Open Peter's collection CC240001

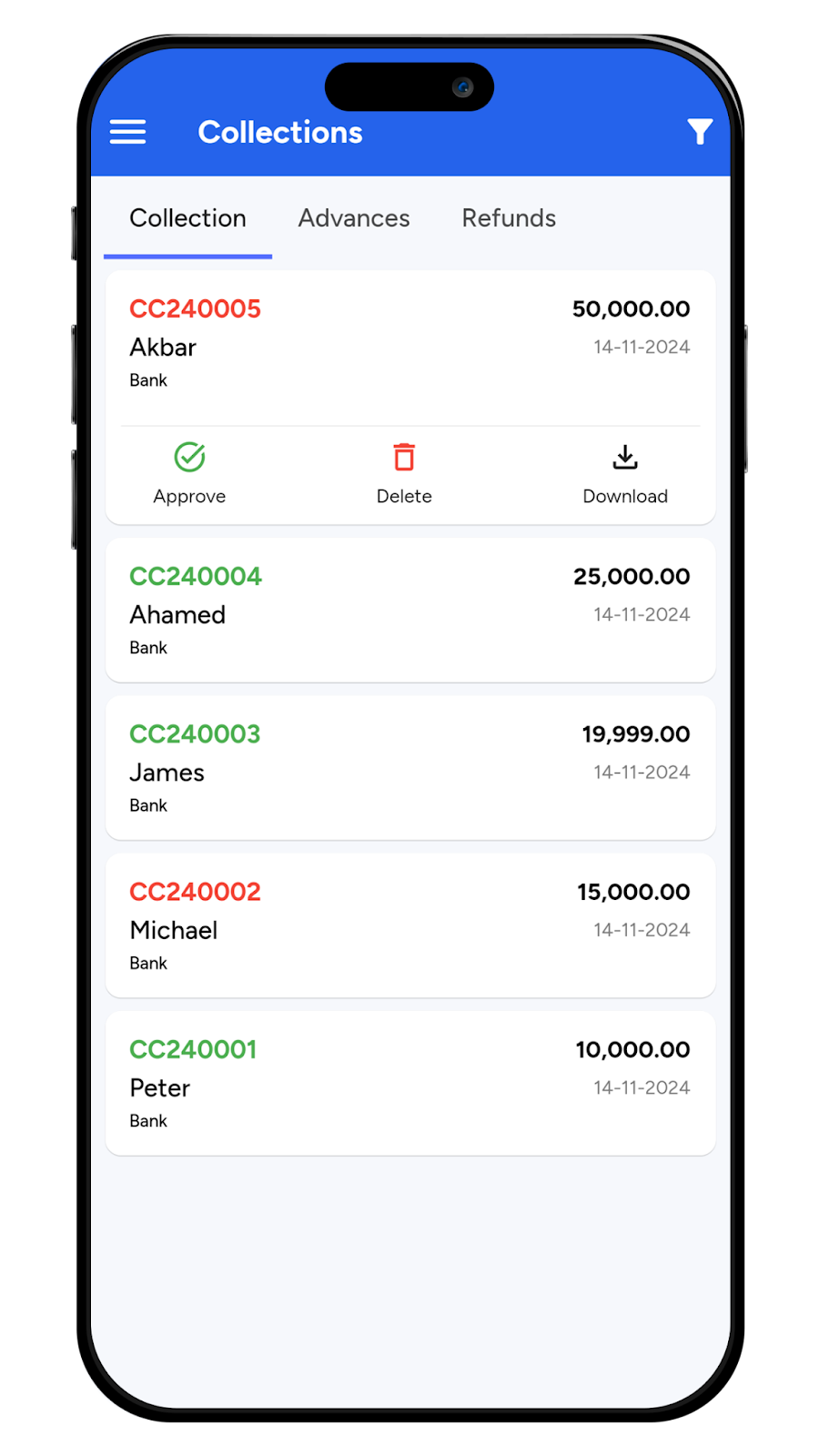tap(410, 1083)
